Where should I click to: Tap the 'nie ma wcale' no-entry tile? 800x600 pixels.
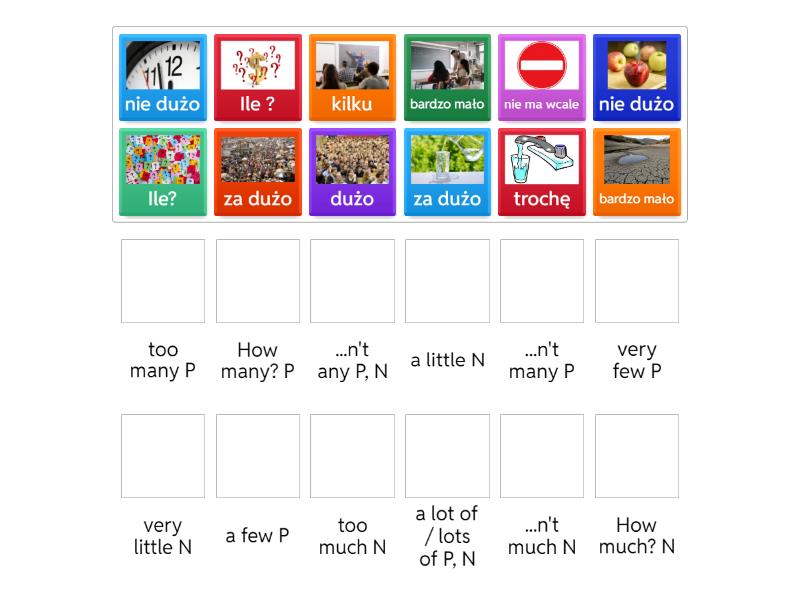(x=541, y=78)
